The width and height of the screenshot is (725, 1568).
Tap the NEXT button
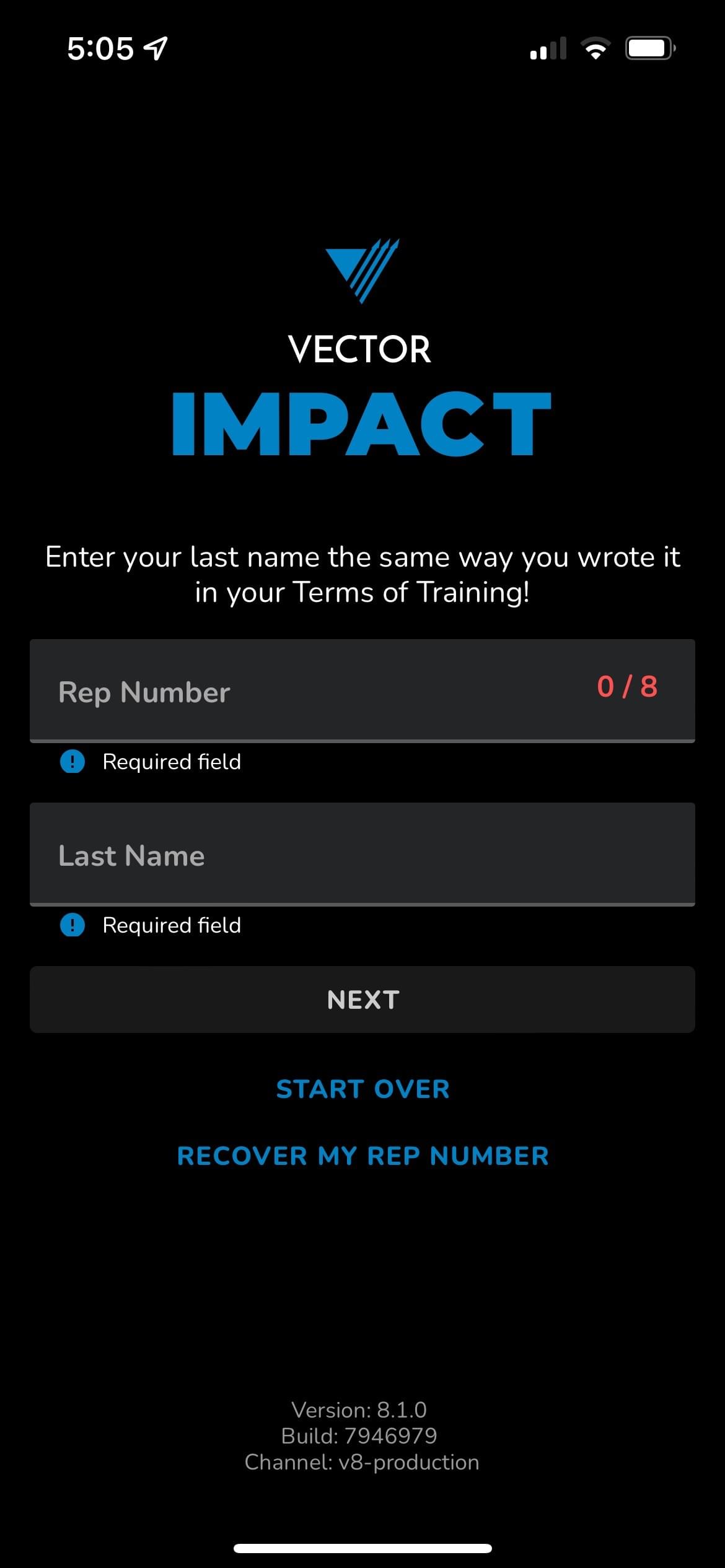coord(362,999)
